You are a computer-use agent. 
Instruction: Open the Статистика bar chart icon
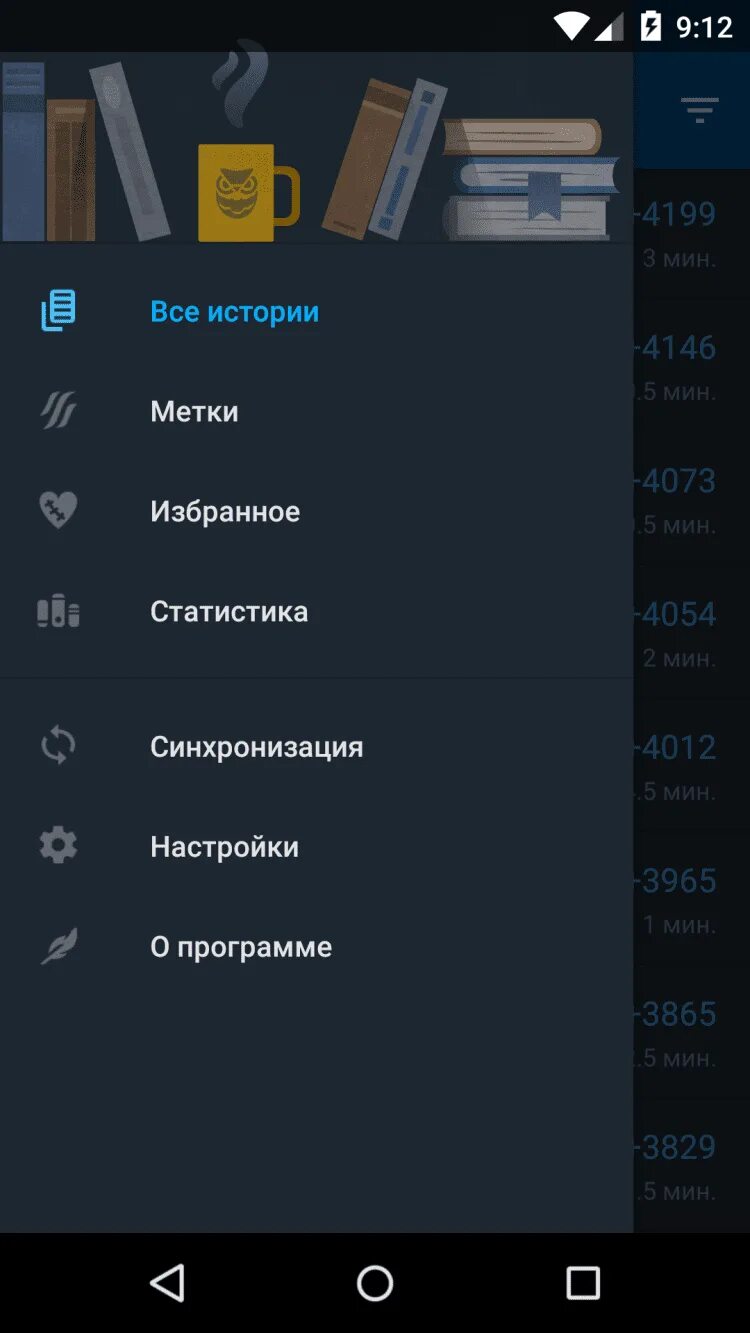(x=60, y=611)
